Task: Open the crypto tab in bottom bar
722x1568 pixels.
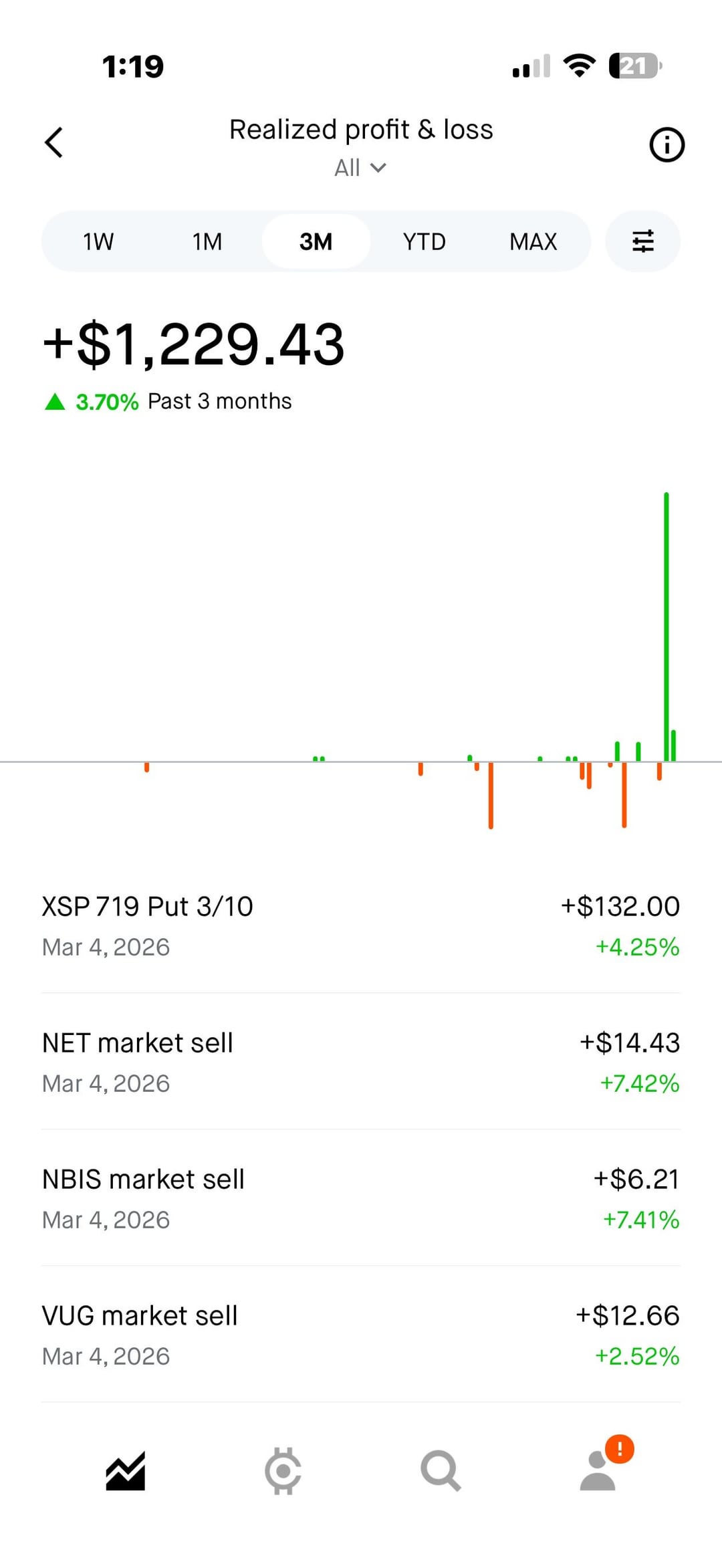Action: click(283, 1472)
